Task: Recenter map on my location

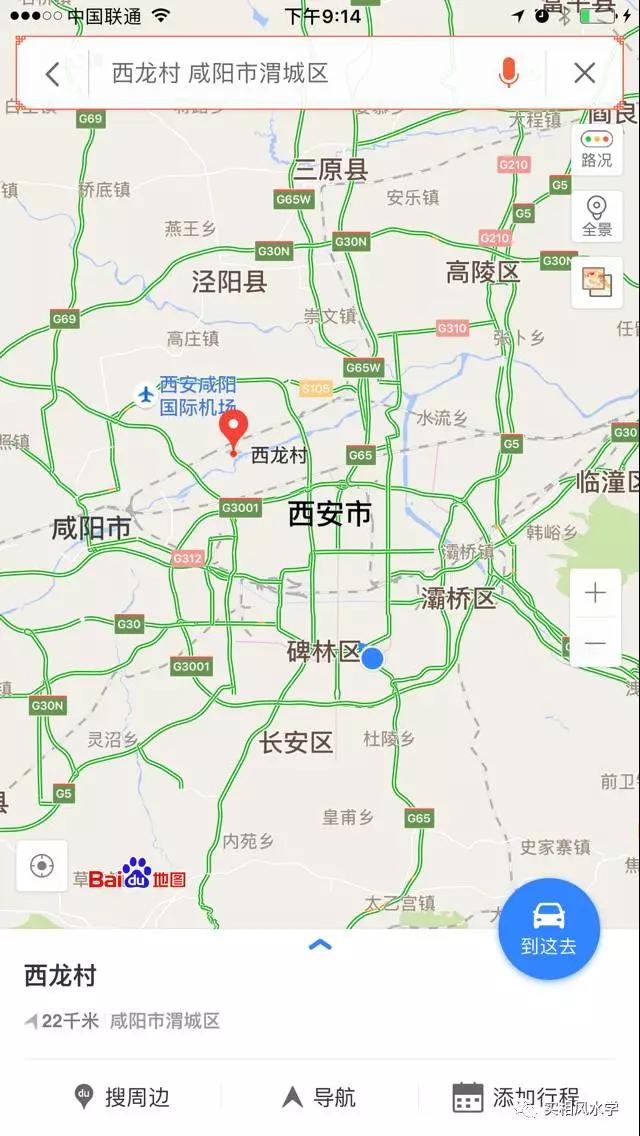Action: pos(42,865)
